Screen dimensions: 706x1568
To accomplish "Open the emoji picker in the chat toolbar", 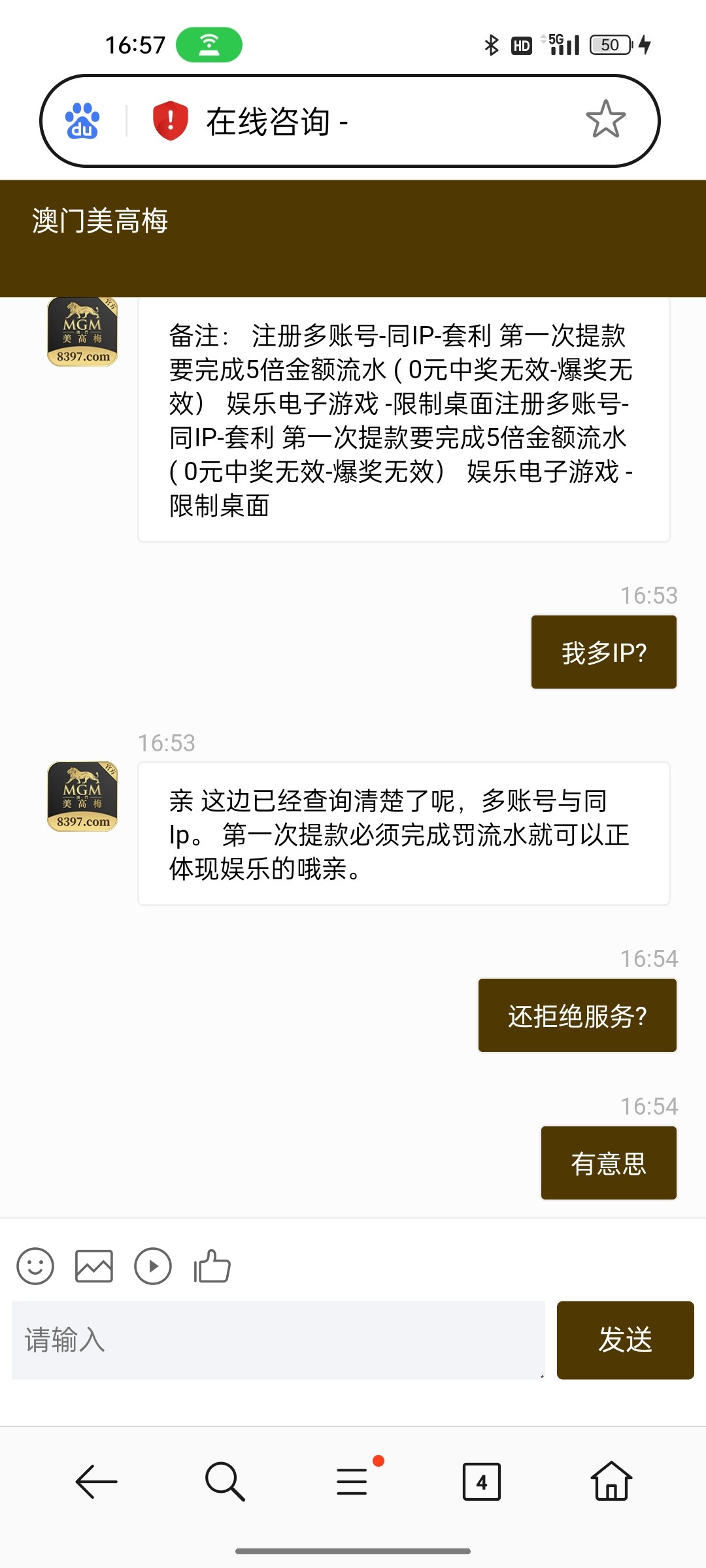I will click(34, 1266).
